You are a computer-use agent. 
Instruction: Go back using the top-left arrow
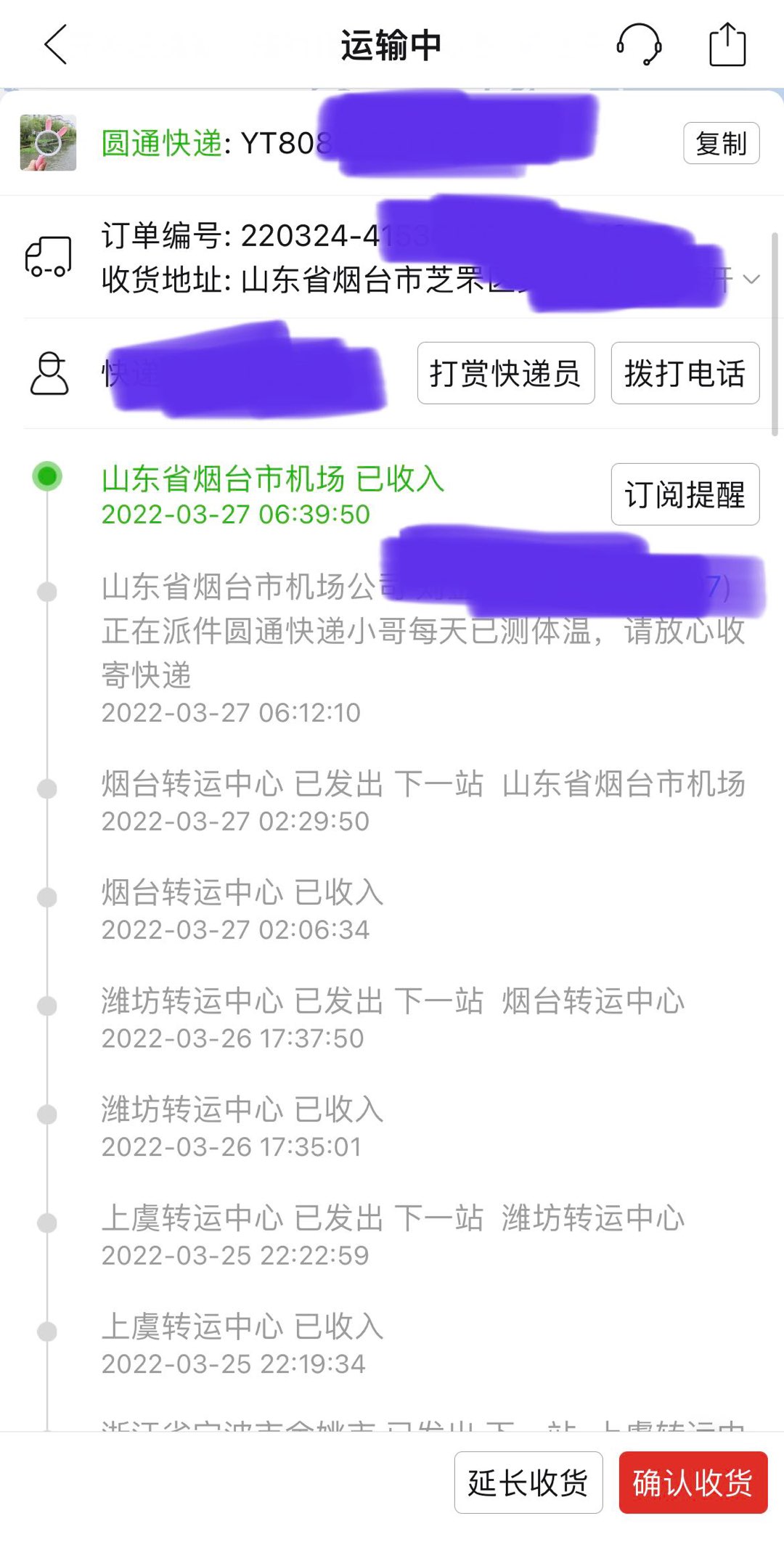point(56,45)
